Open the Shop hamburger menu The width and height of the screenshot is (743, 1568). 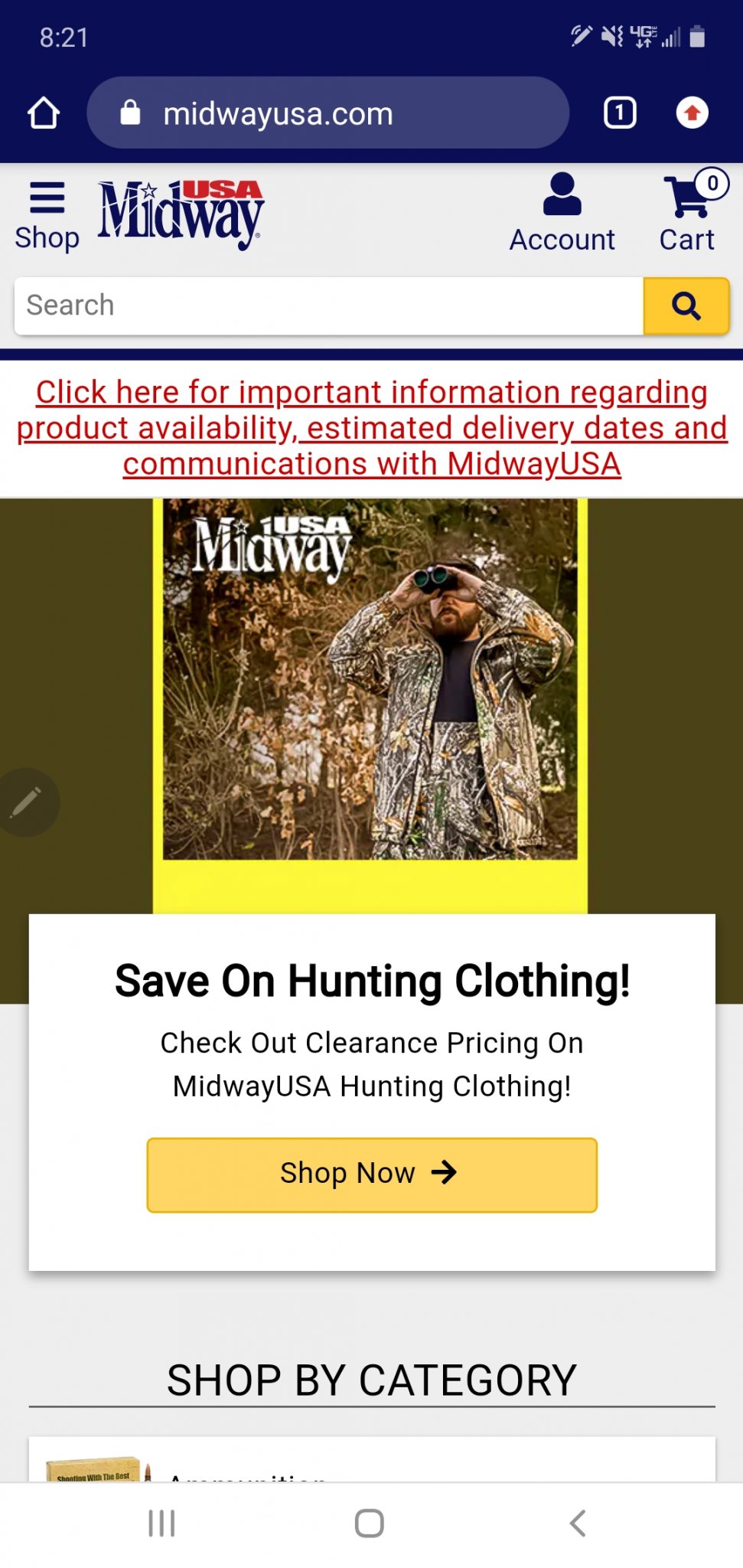click(x=47, y=215)
